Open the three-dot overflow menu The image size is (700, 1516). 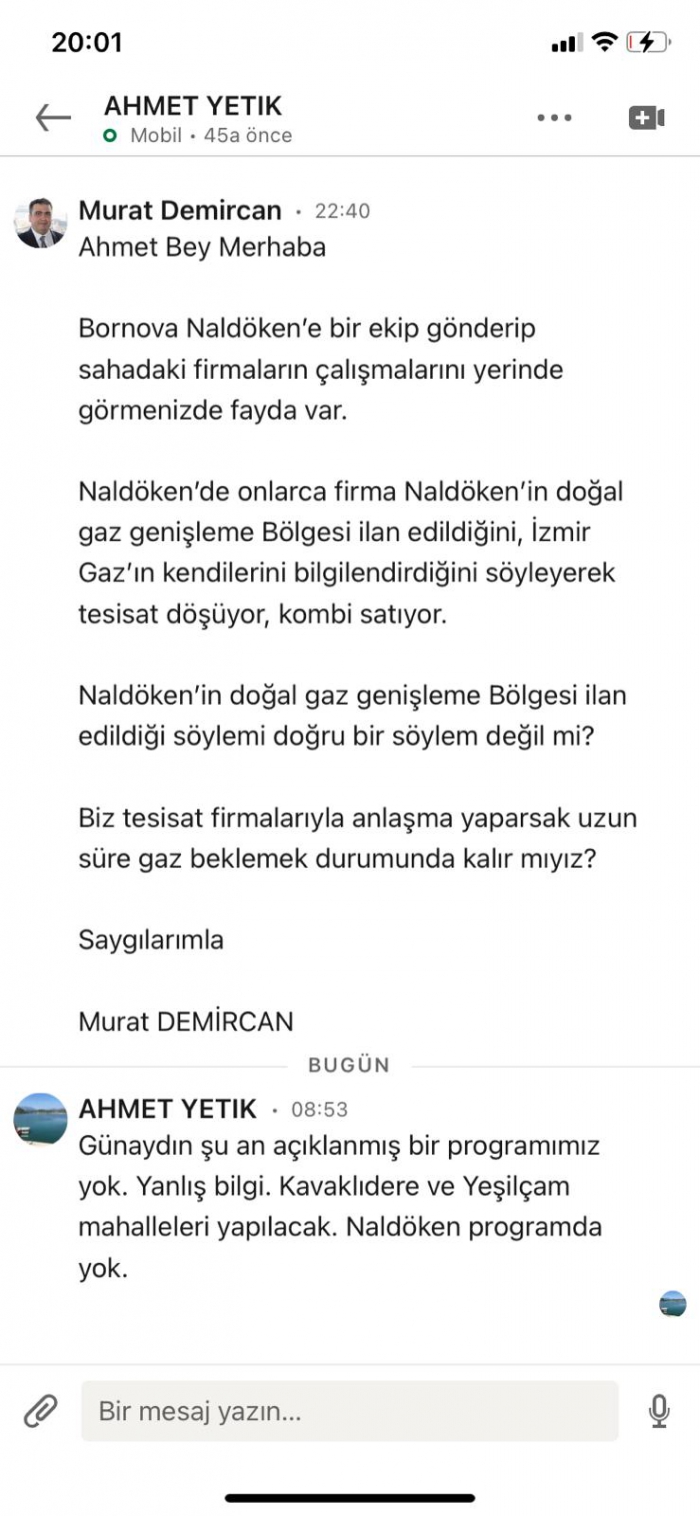coord(554,118)
